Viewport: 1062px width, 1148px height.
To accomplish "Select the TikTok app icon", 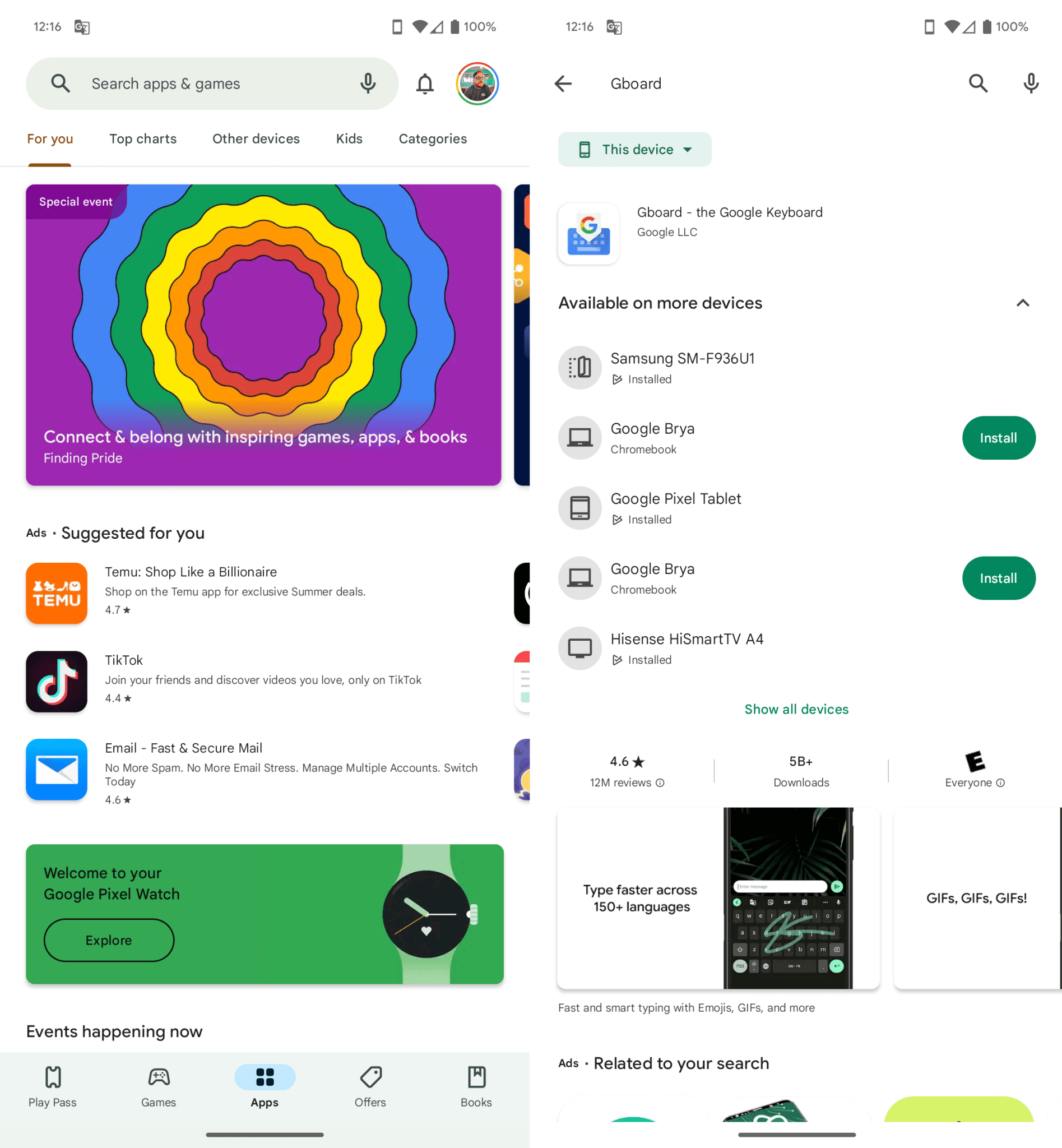I will click(x=56, y=681).
